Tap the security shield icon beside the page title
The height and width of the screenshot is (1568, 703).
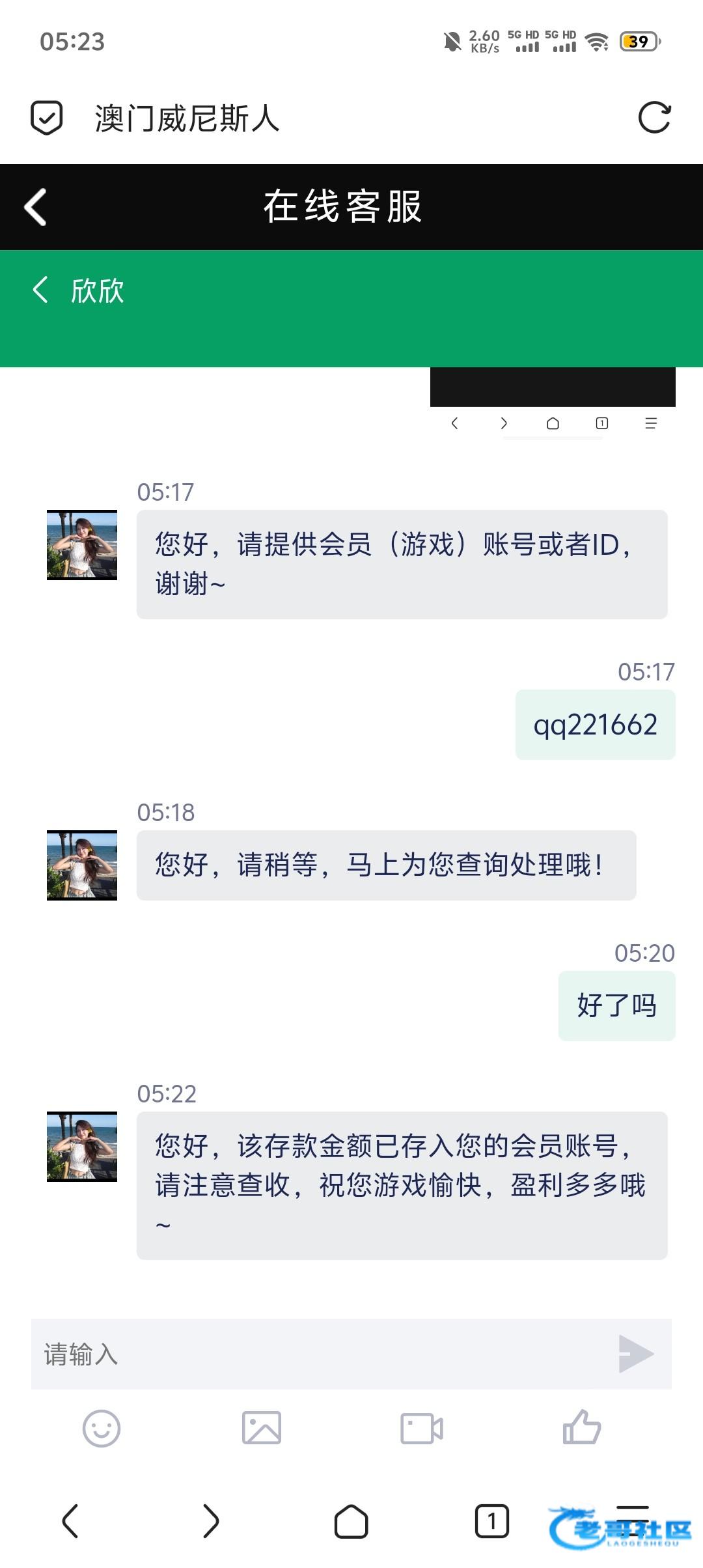[x=47, y=118]
